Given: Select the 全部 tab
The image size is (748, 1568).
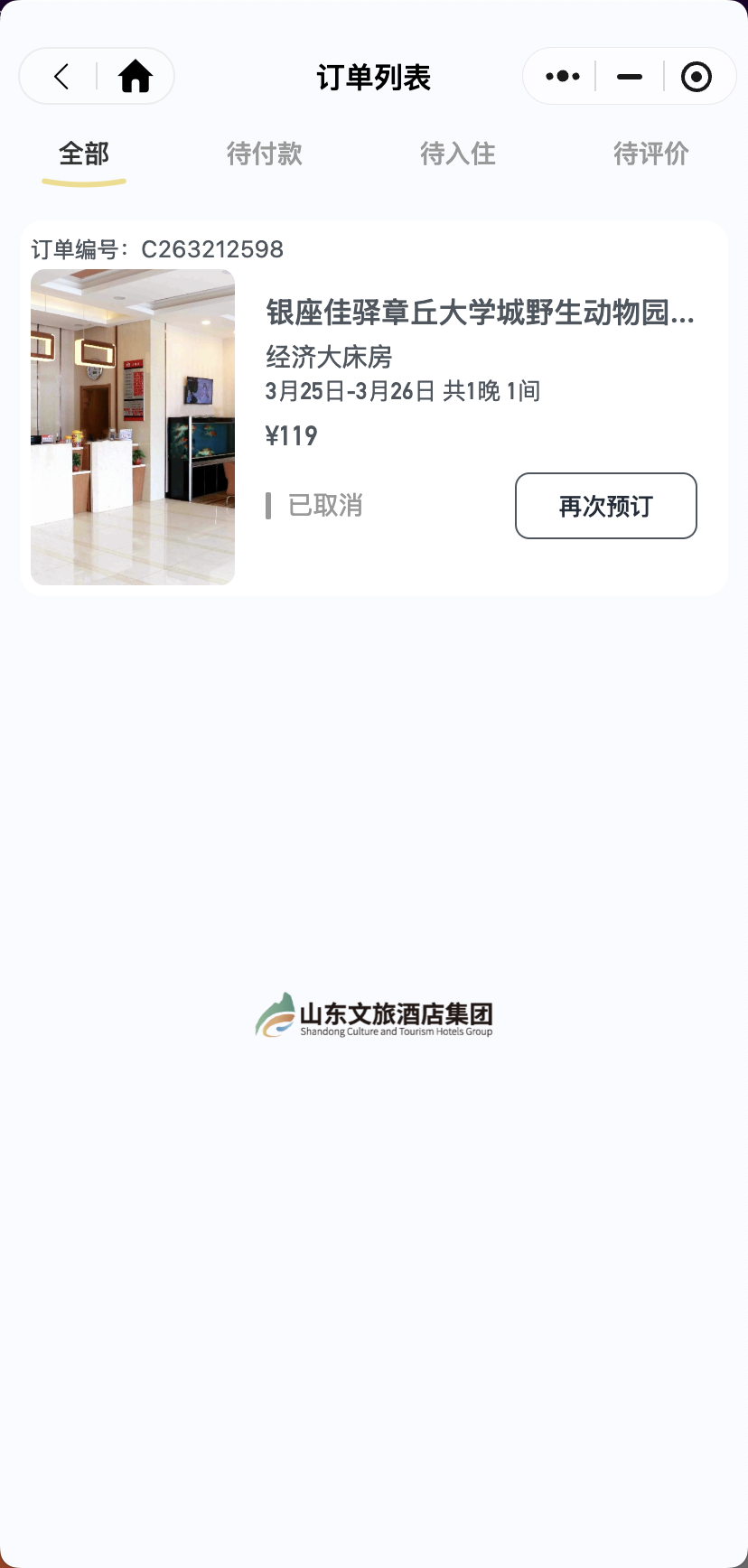Looking at the screenshot, I should (83, 154).
